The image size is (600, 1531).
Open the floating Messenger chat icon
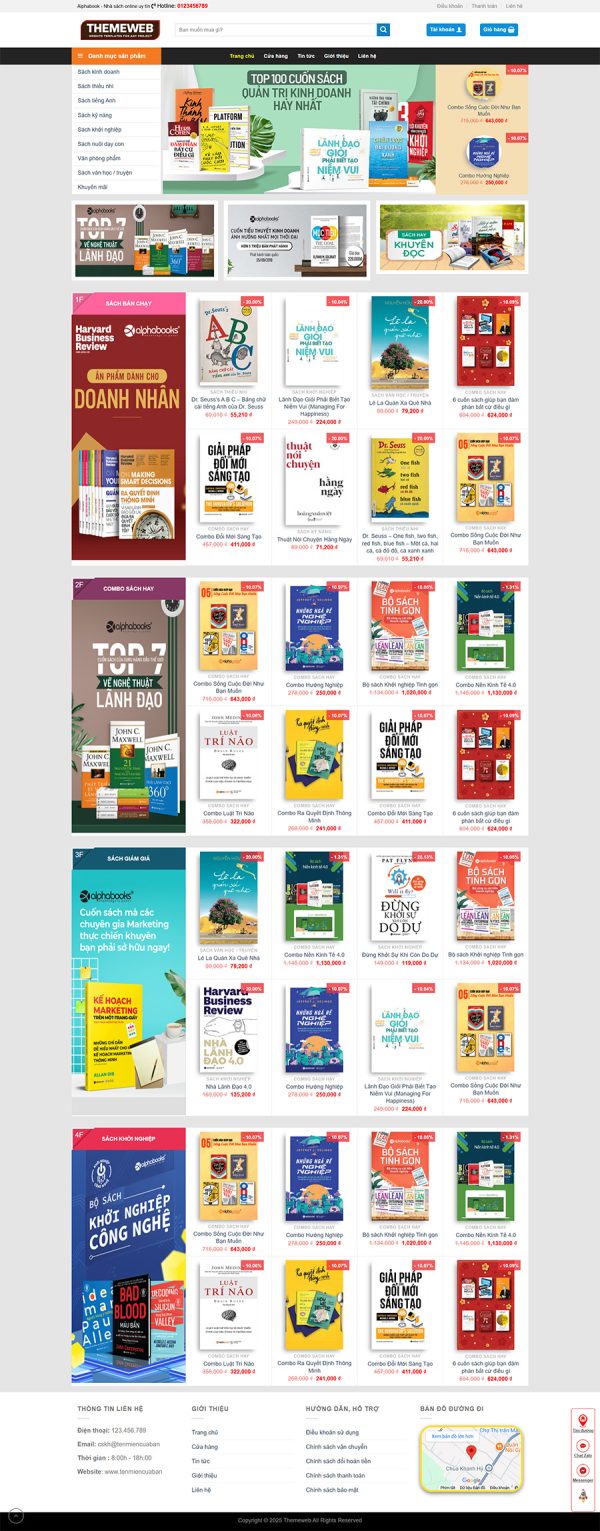[583, 1471]
